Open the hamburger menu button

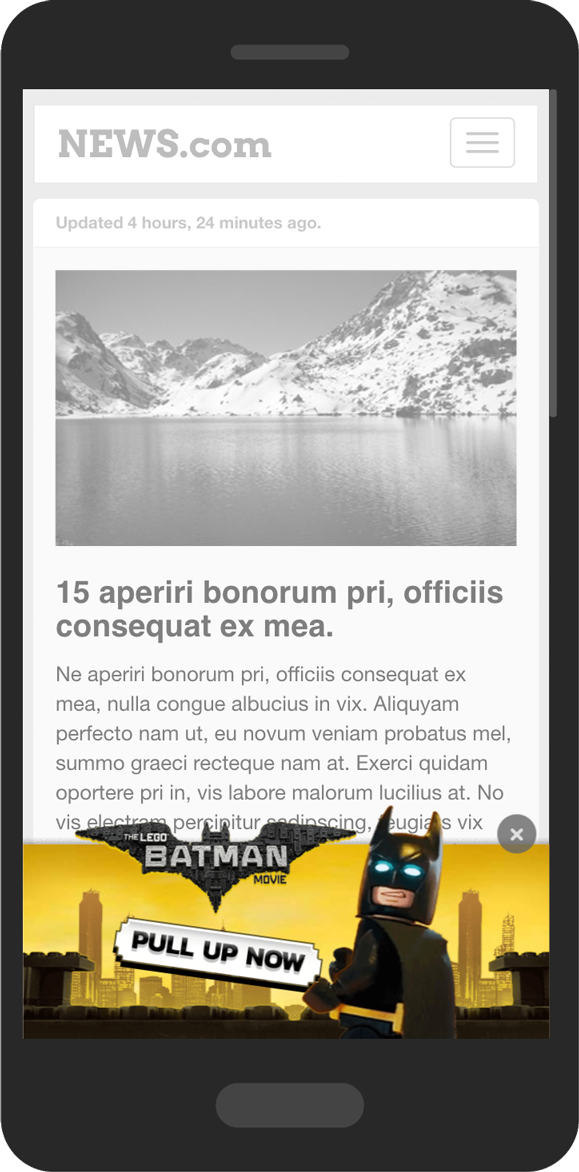pyautogui.click(x=482, y=142)
